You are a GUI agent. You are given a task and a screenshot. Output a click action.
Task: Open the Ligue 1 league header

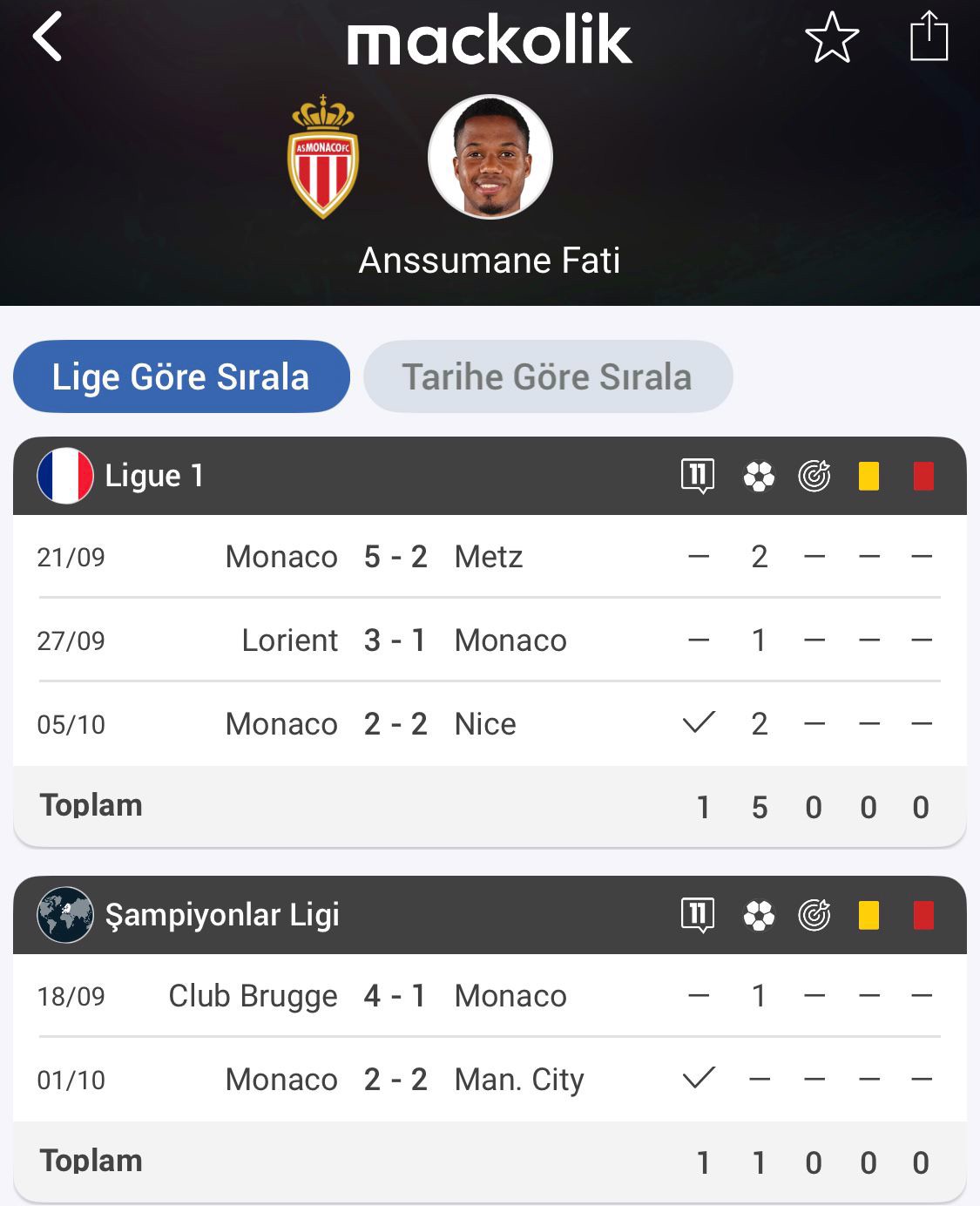tap(154, 476)
